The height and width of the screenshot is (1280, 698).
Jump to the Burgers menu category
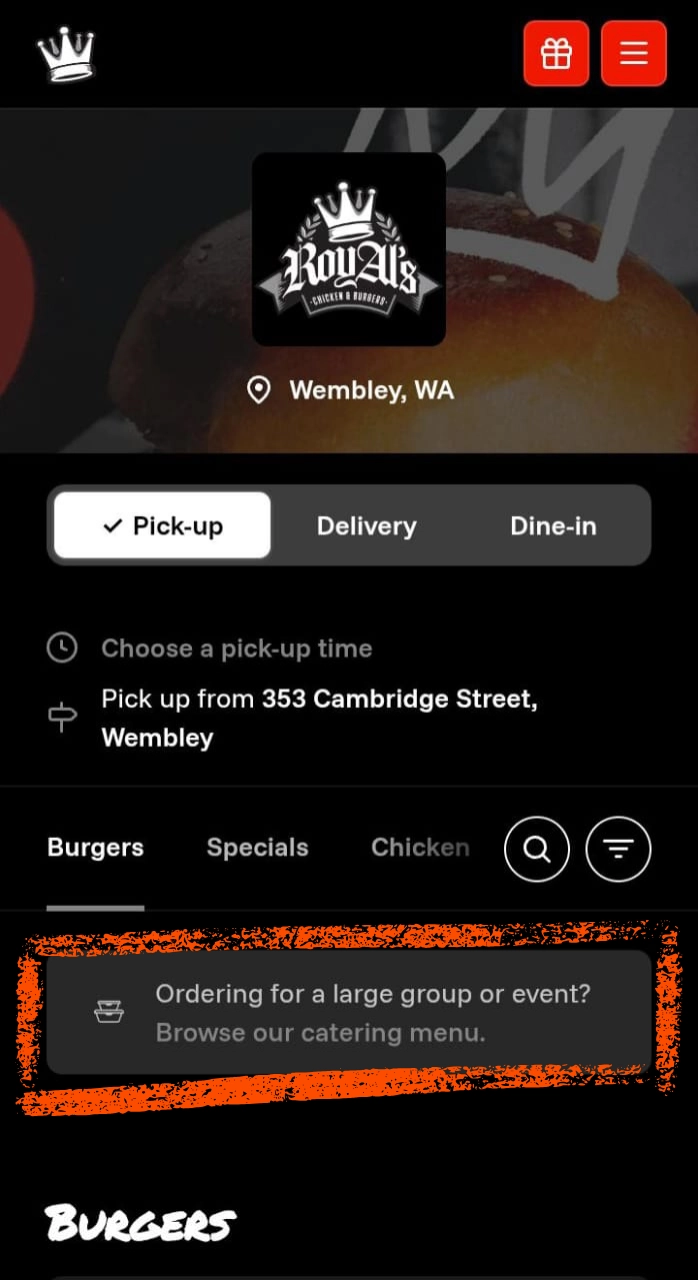click(95, 848)
